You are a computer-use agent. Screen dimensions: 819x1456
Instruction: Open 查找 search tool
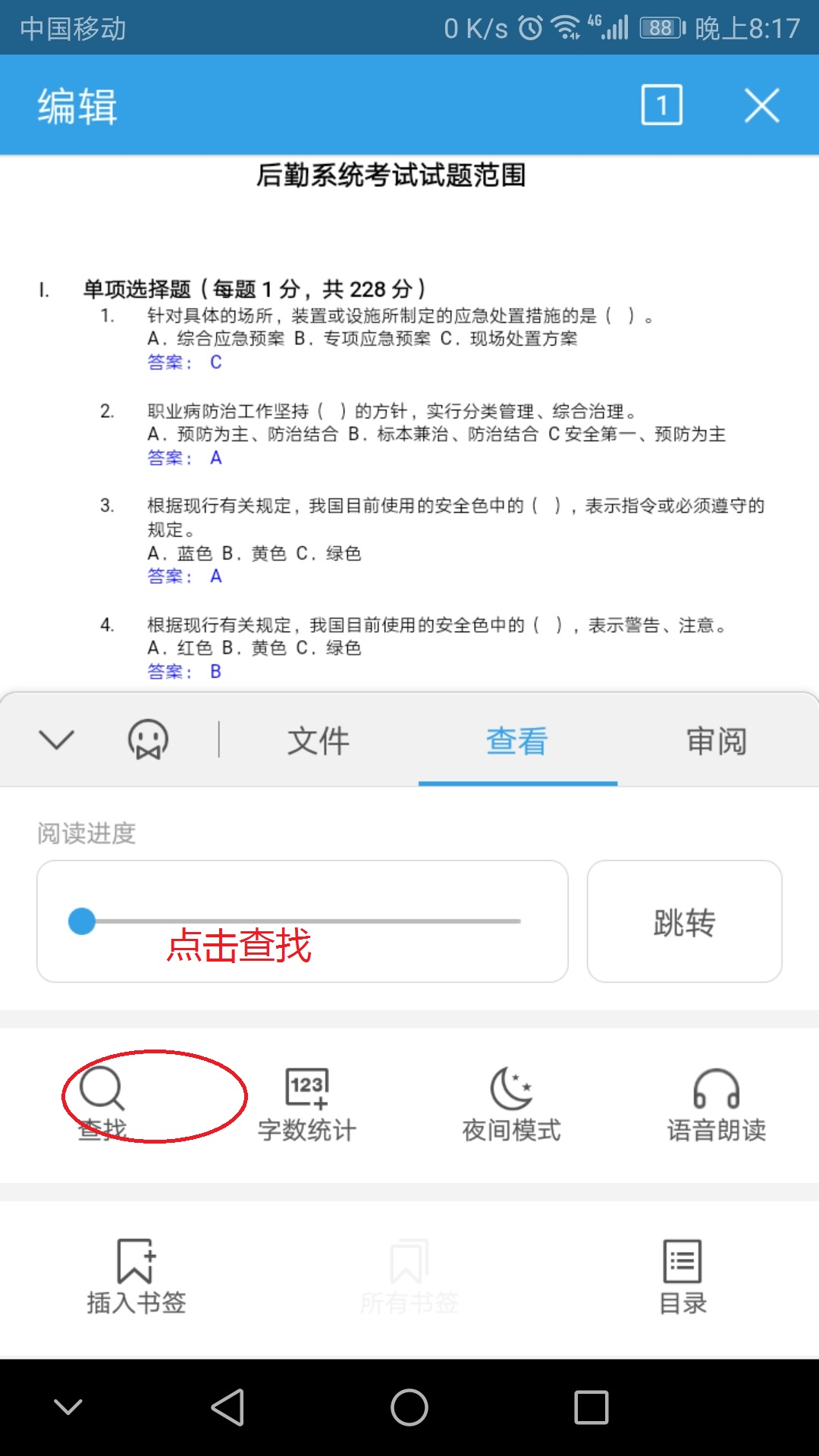point(102,1102)
